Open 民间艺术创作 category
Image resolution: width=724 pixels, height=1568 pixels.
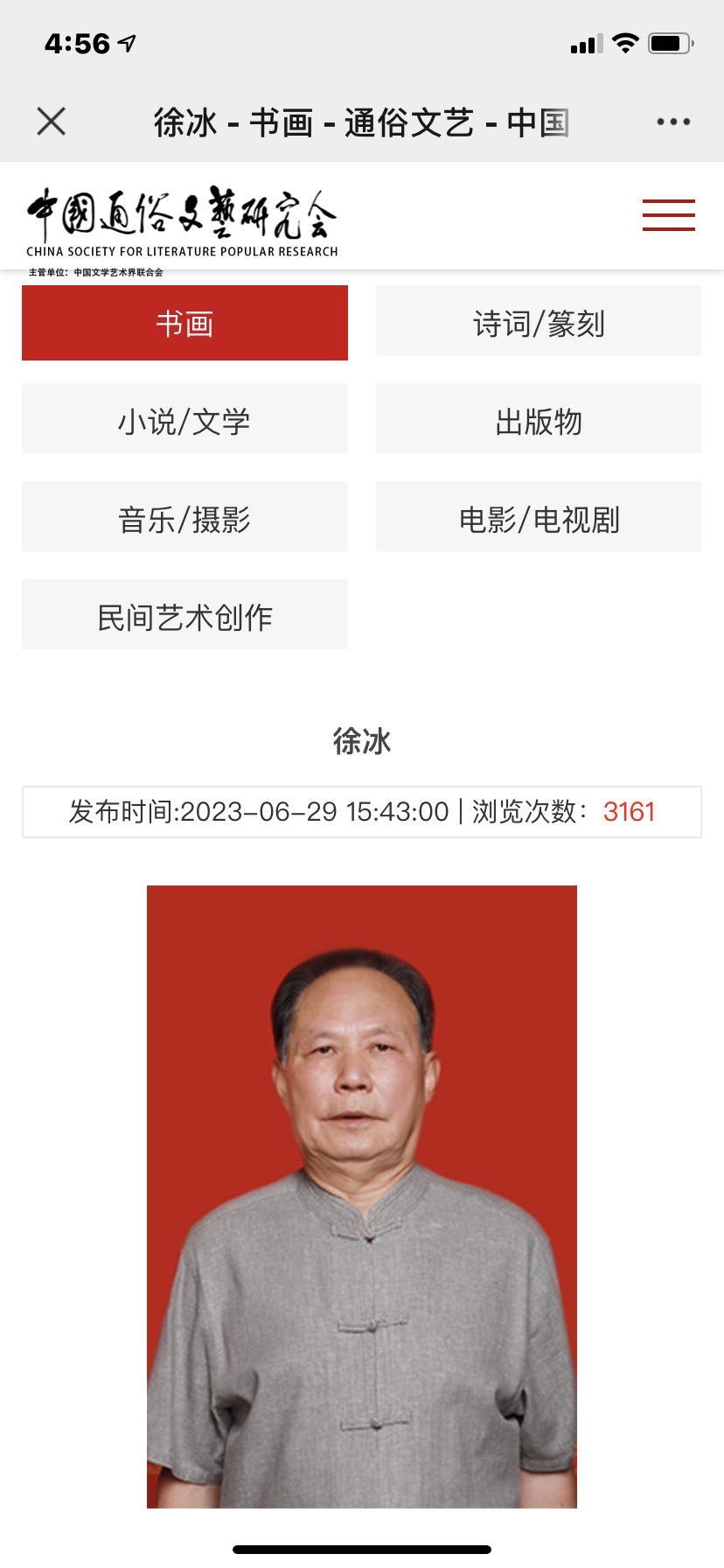[x=184, y=616]
